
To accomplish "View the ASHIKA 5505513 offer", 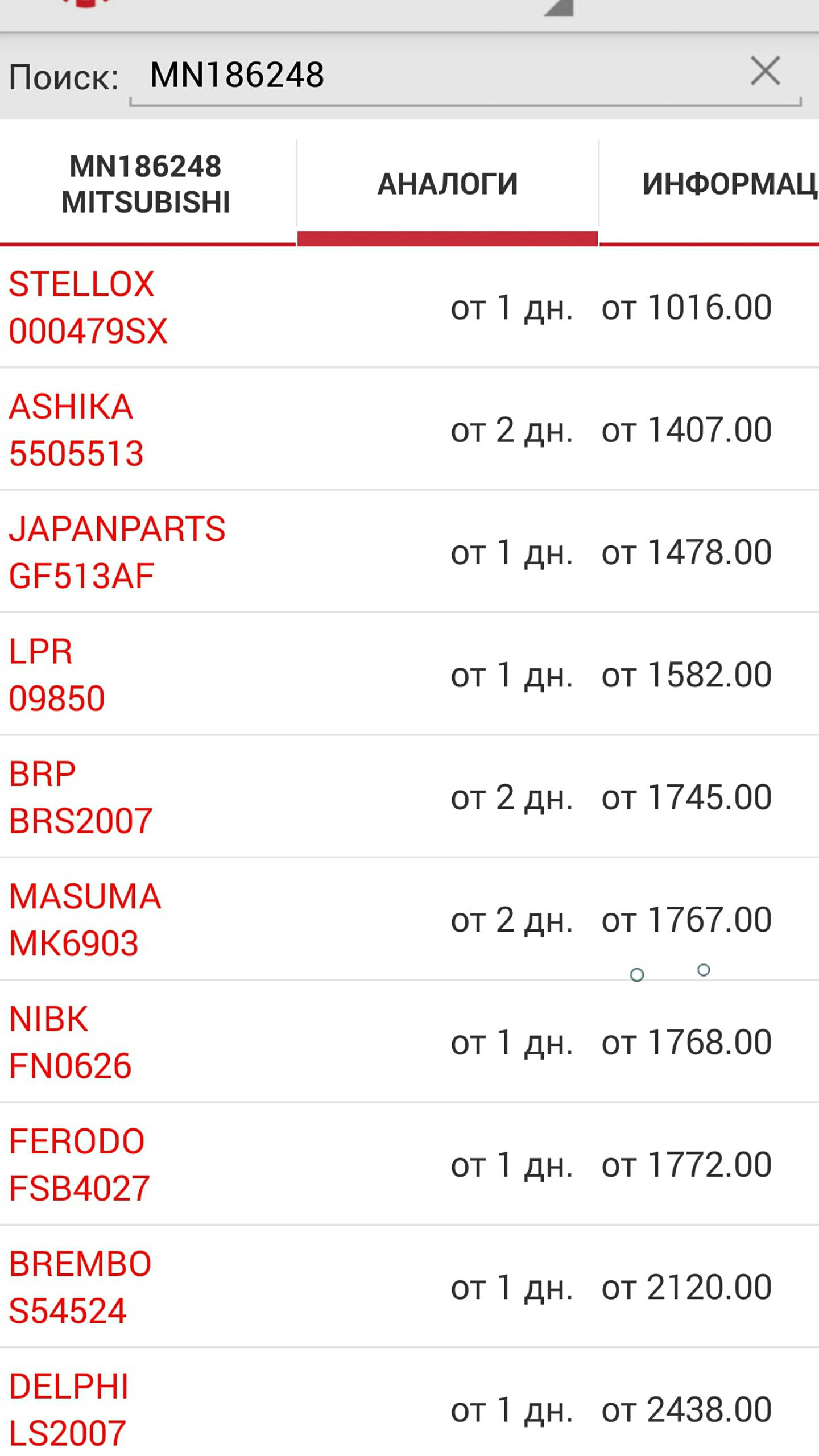I will point(409,430).
